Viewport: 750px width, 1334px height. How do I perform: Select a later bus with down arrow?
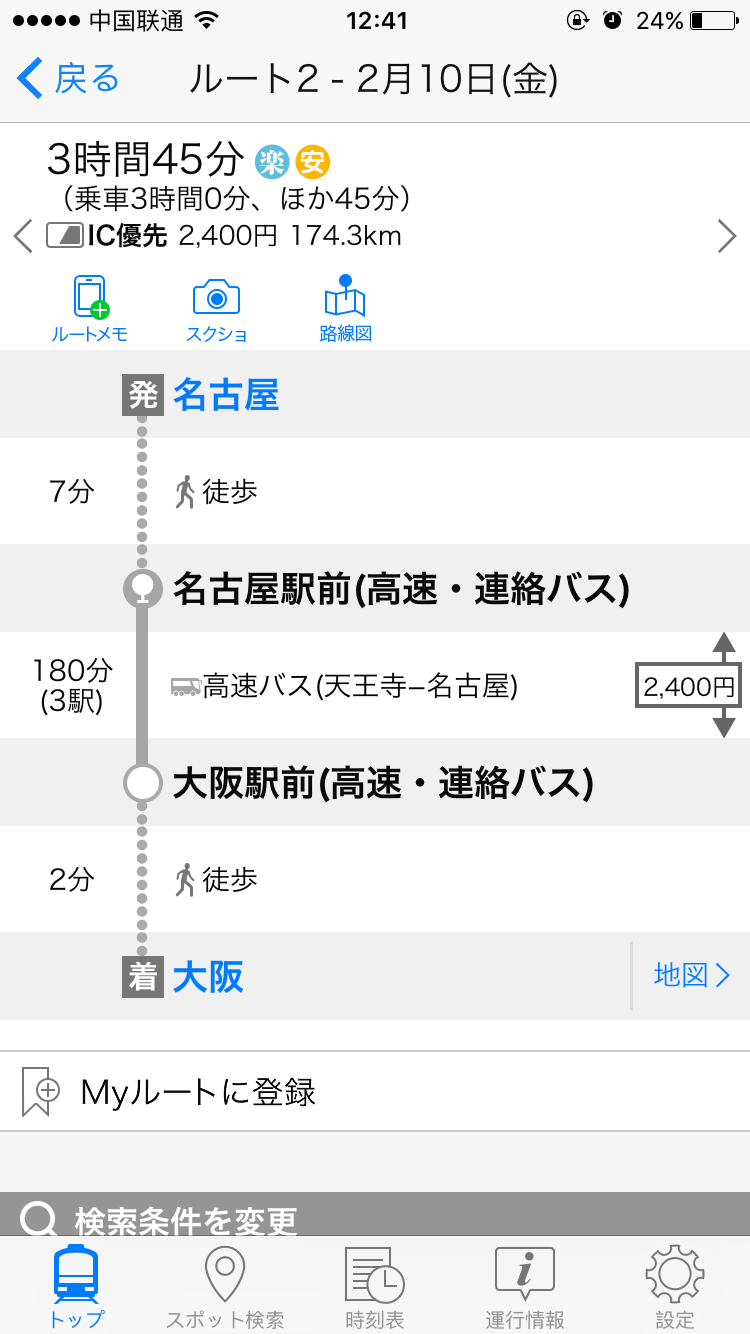point(724,727)
